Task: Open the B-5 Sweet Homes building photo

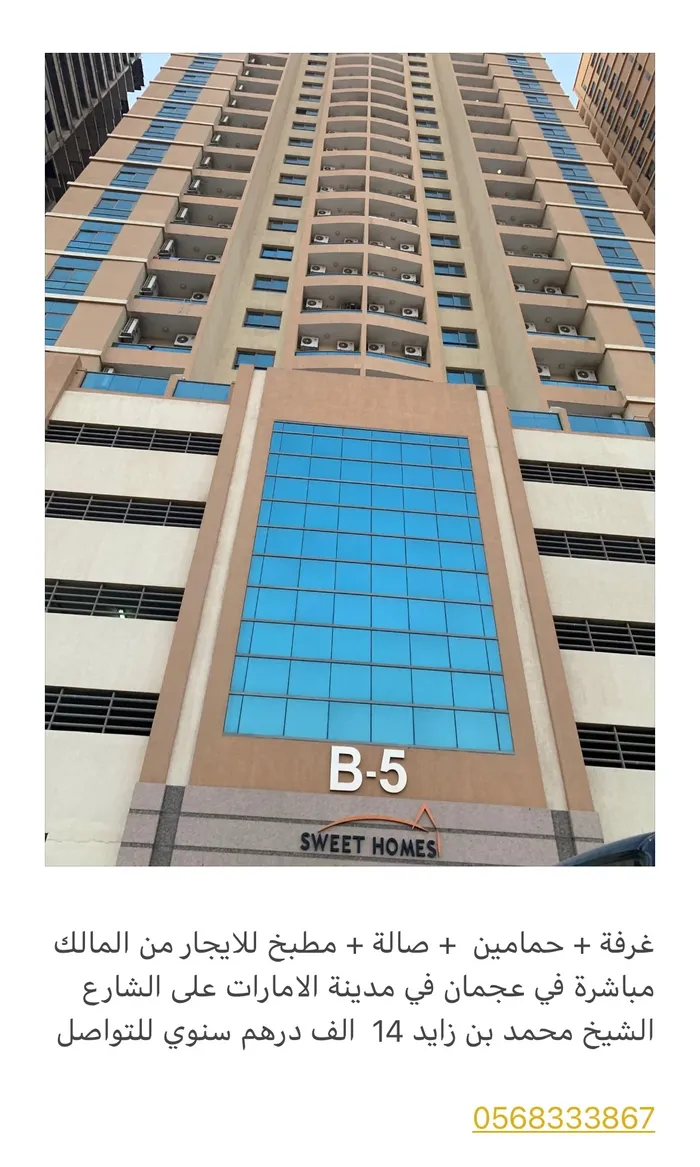Action: (x=350, y=459)
